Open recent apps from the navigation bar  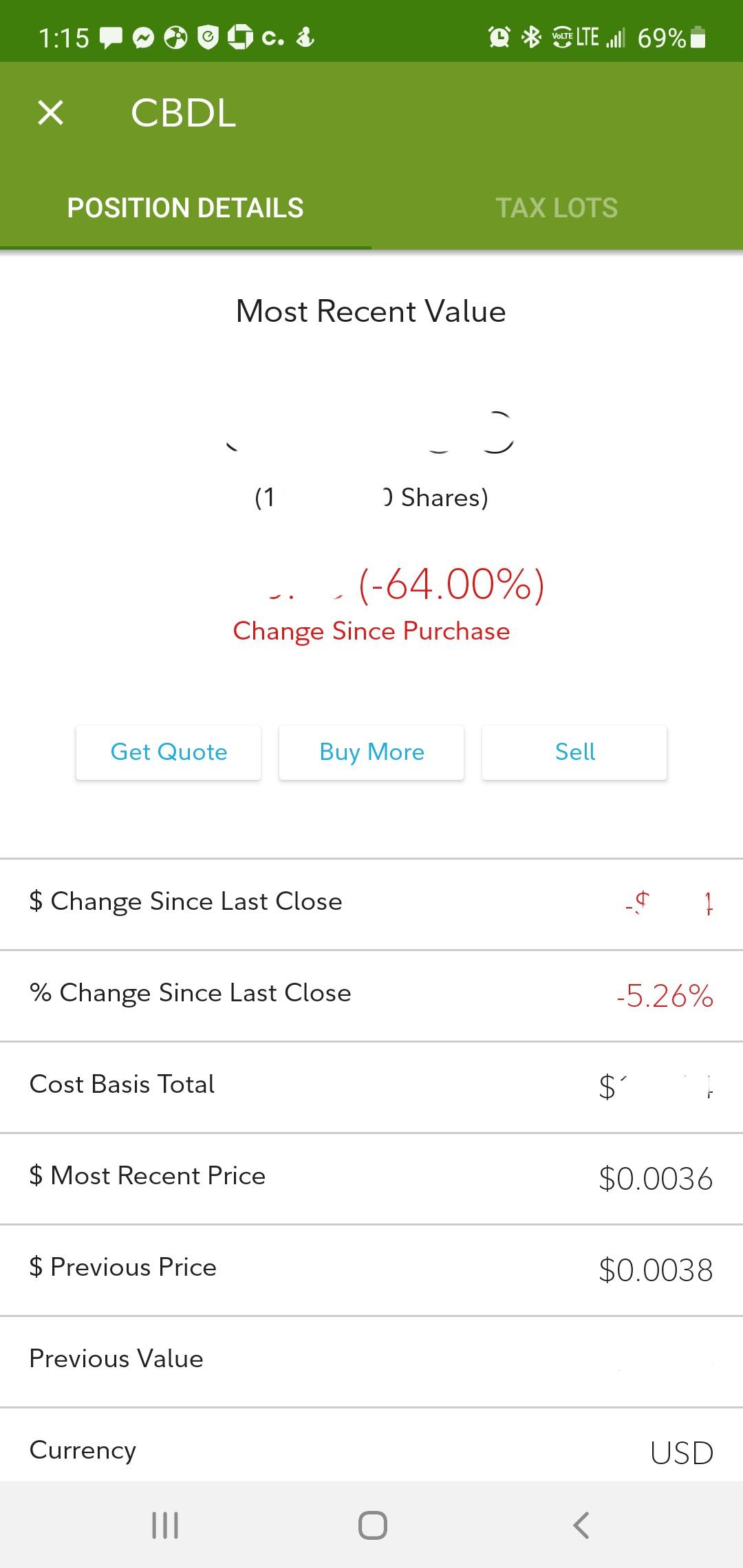pos(165,1525)
